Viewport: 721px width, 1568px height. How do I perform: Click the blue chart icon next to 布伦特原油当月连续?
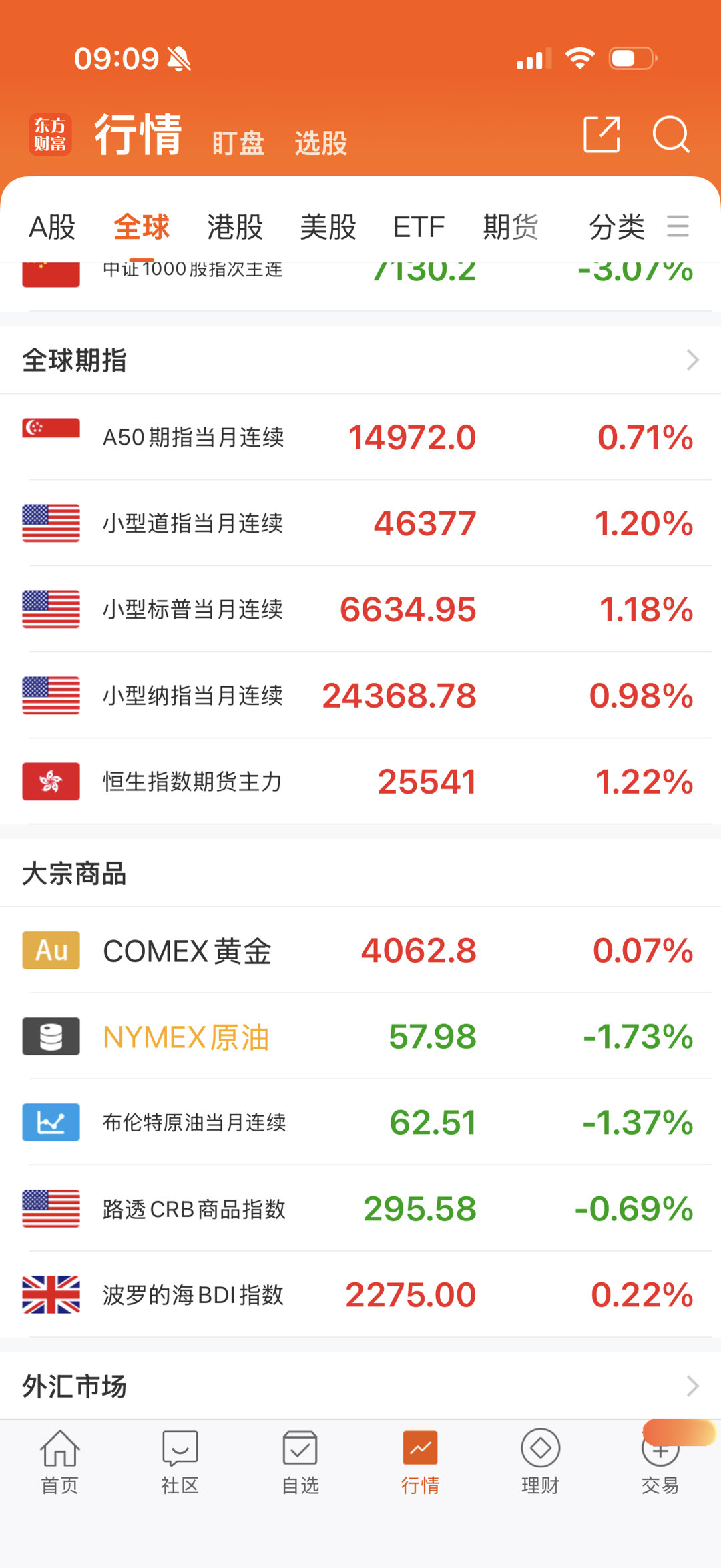51,1123
